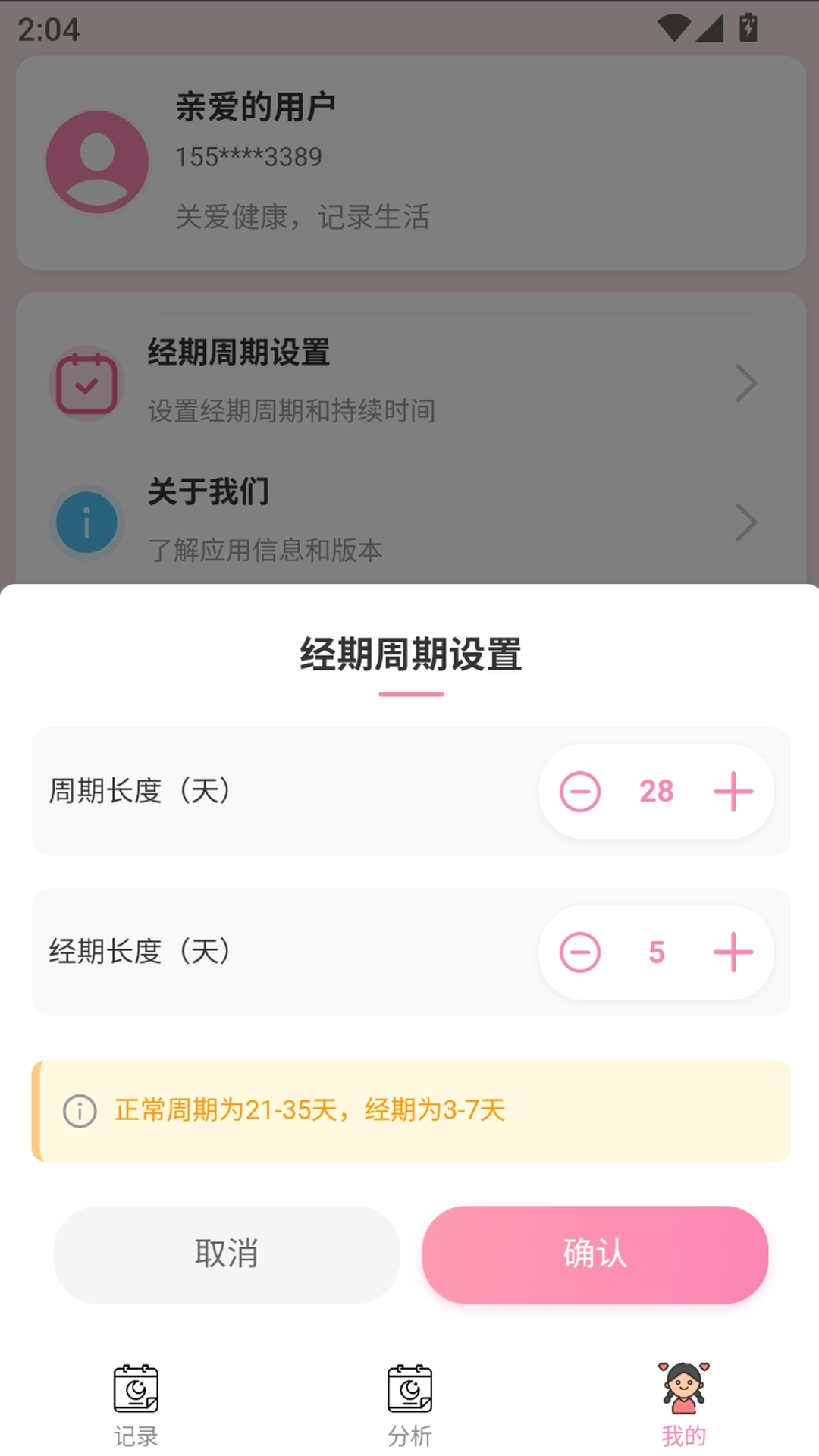Decrease cycle length with minus button
The image size is (819, 1456).
click(580, 791)
